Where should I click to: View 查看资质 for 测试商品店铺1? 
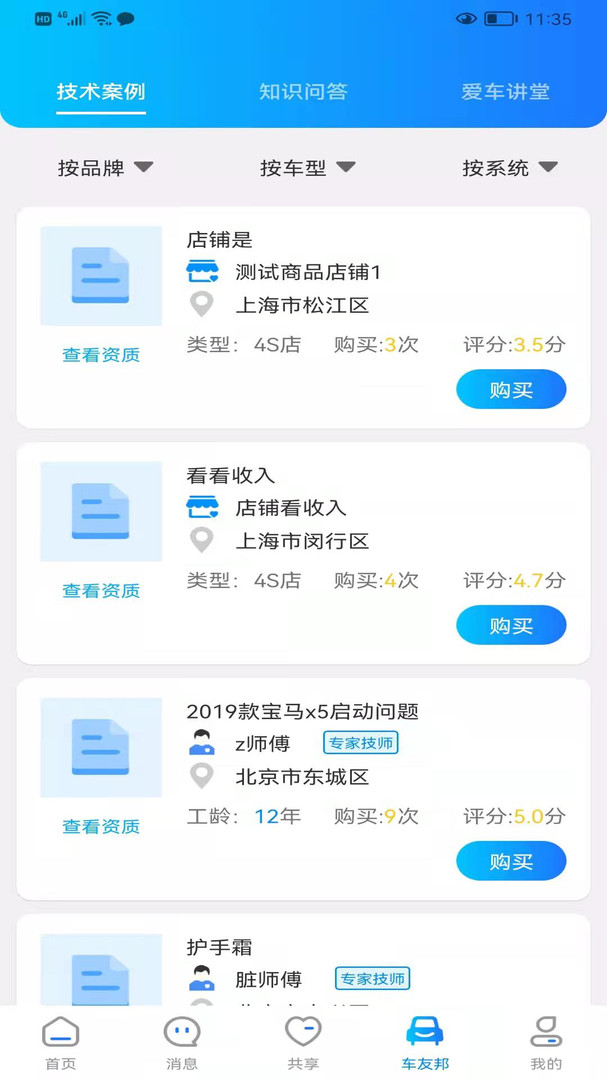pos(101,355)
